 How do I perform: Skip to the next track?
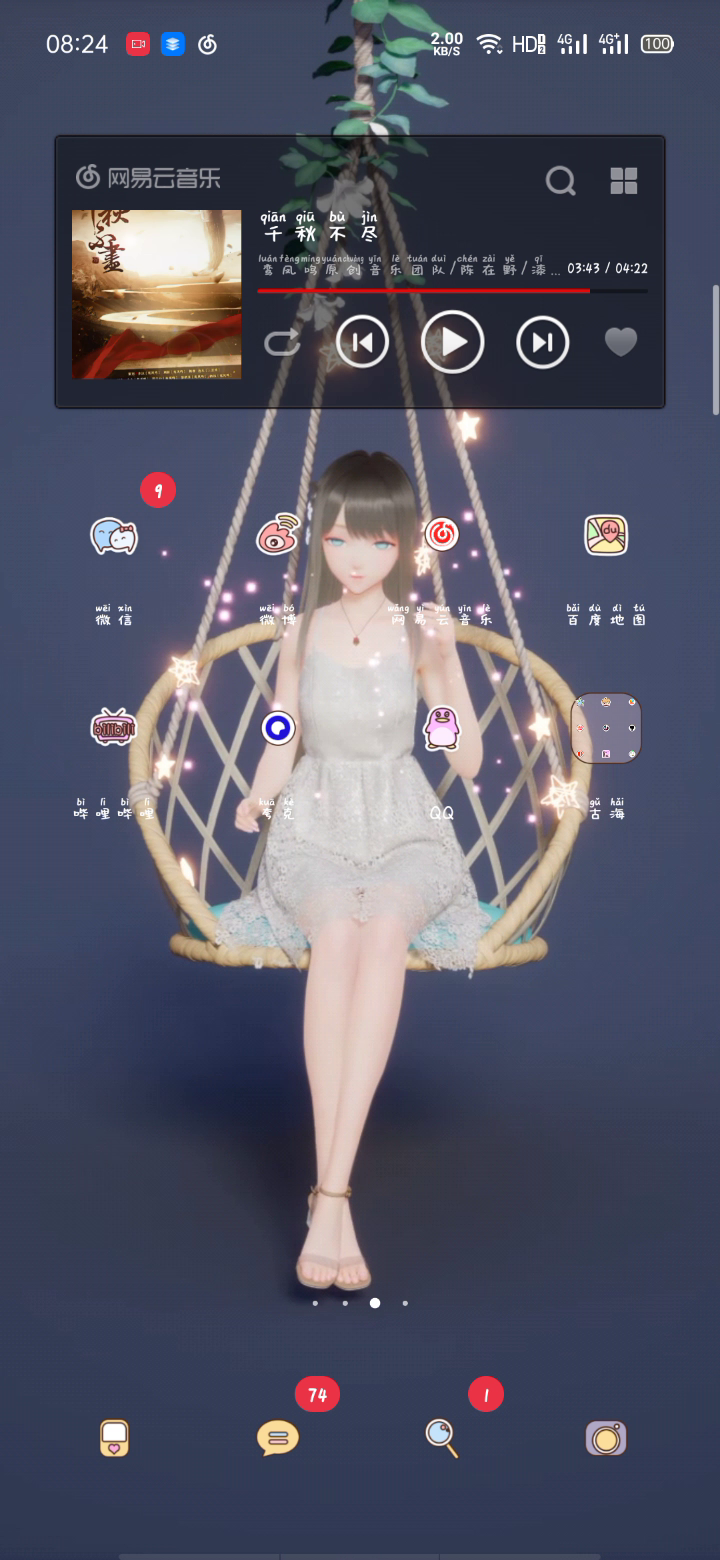[x=542, y=343]
